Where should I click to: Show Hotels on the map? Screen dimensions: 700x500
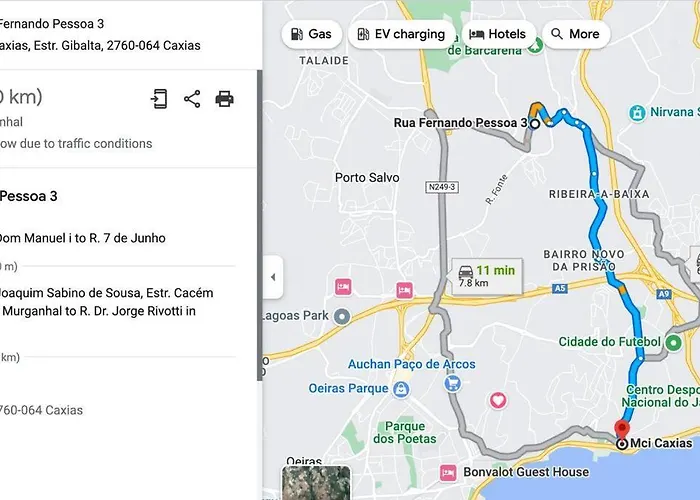[498, 34]
